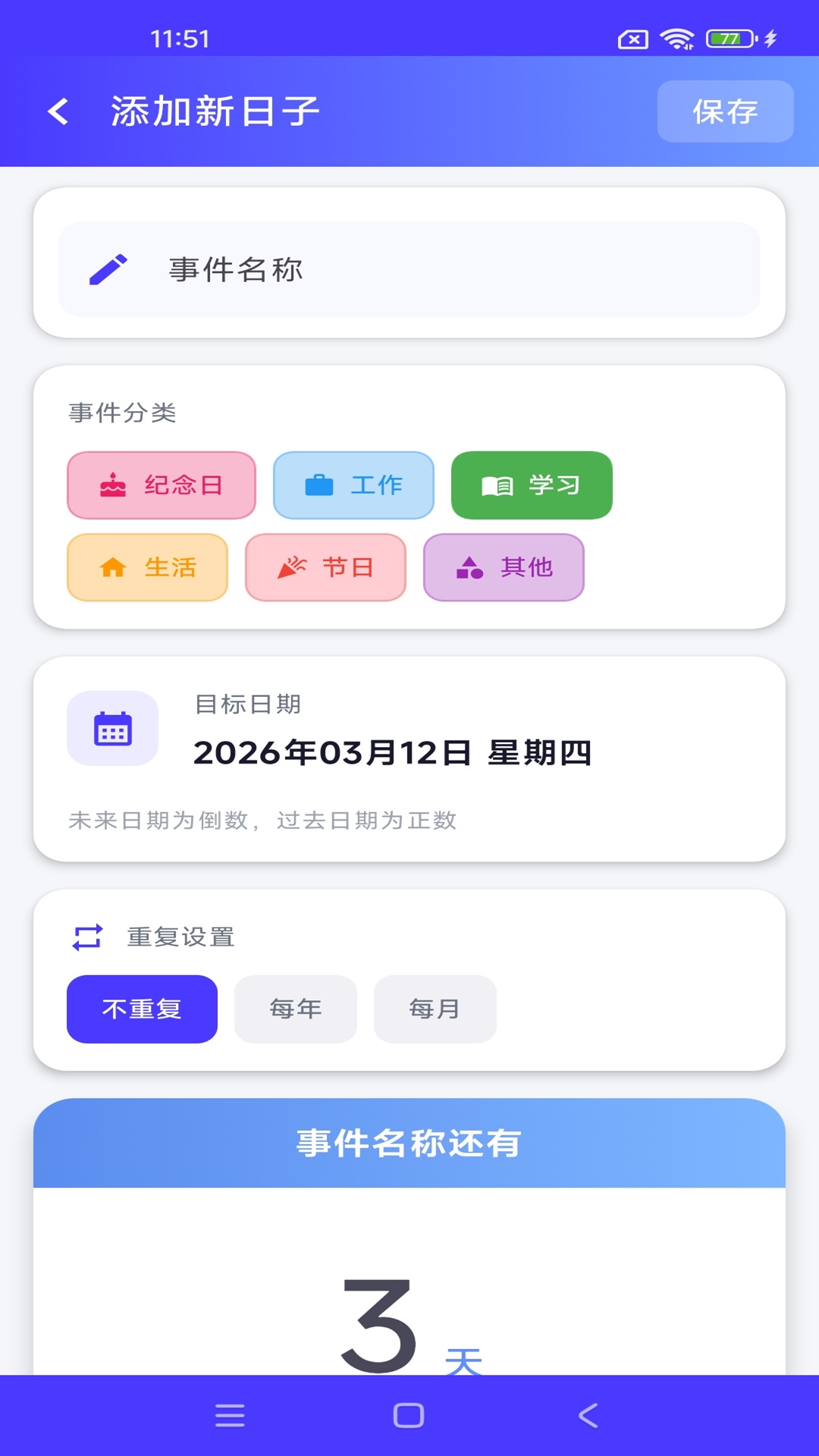Enable yearly repeat by choosing 每年
This screenshot has height=1456, width=819.
coord(295,1009)
